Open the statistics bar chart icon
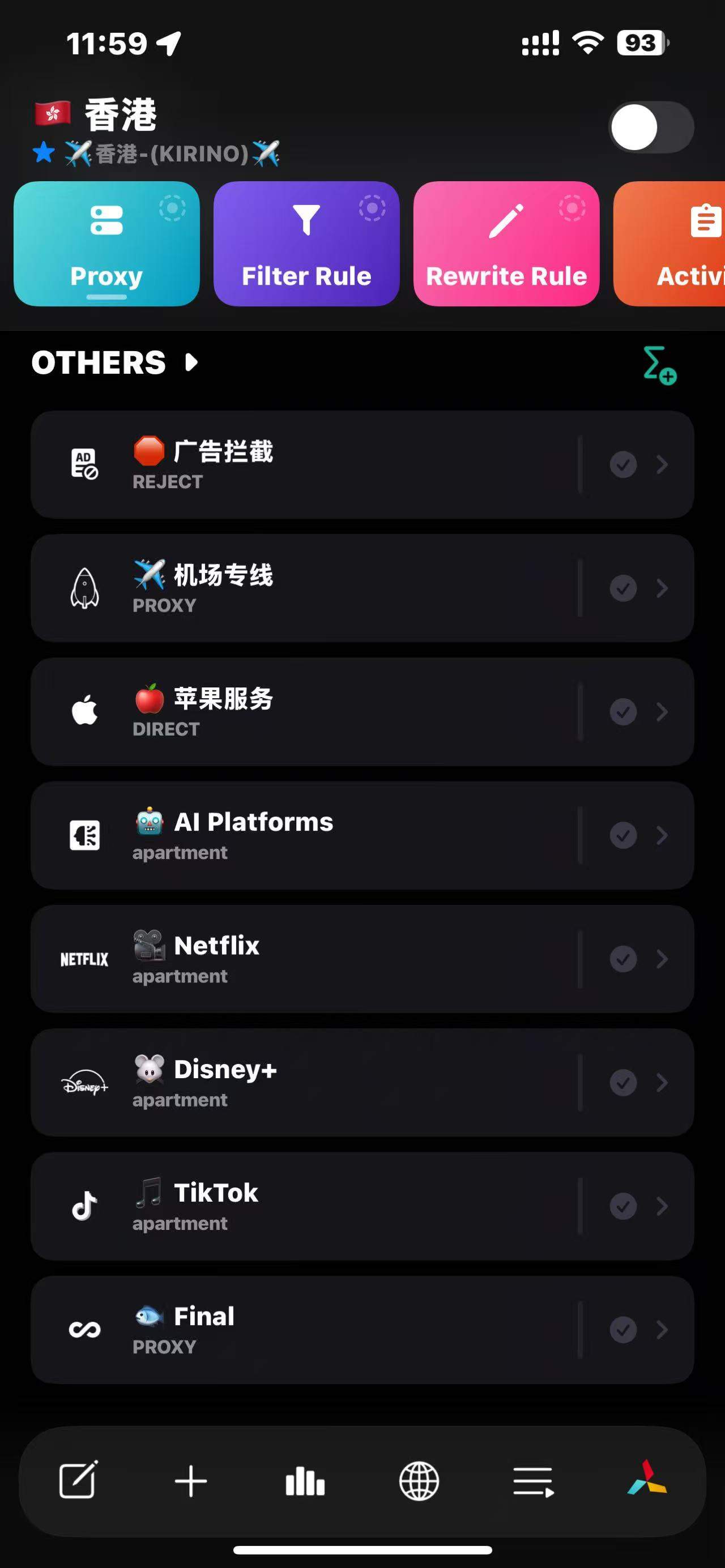The image size is (725, 1568). pos(305,1481)
